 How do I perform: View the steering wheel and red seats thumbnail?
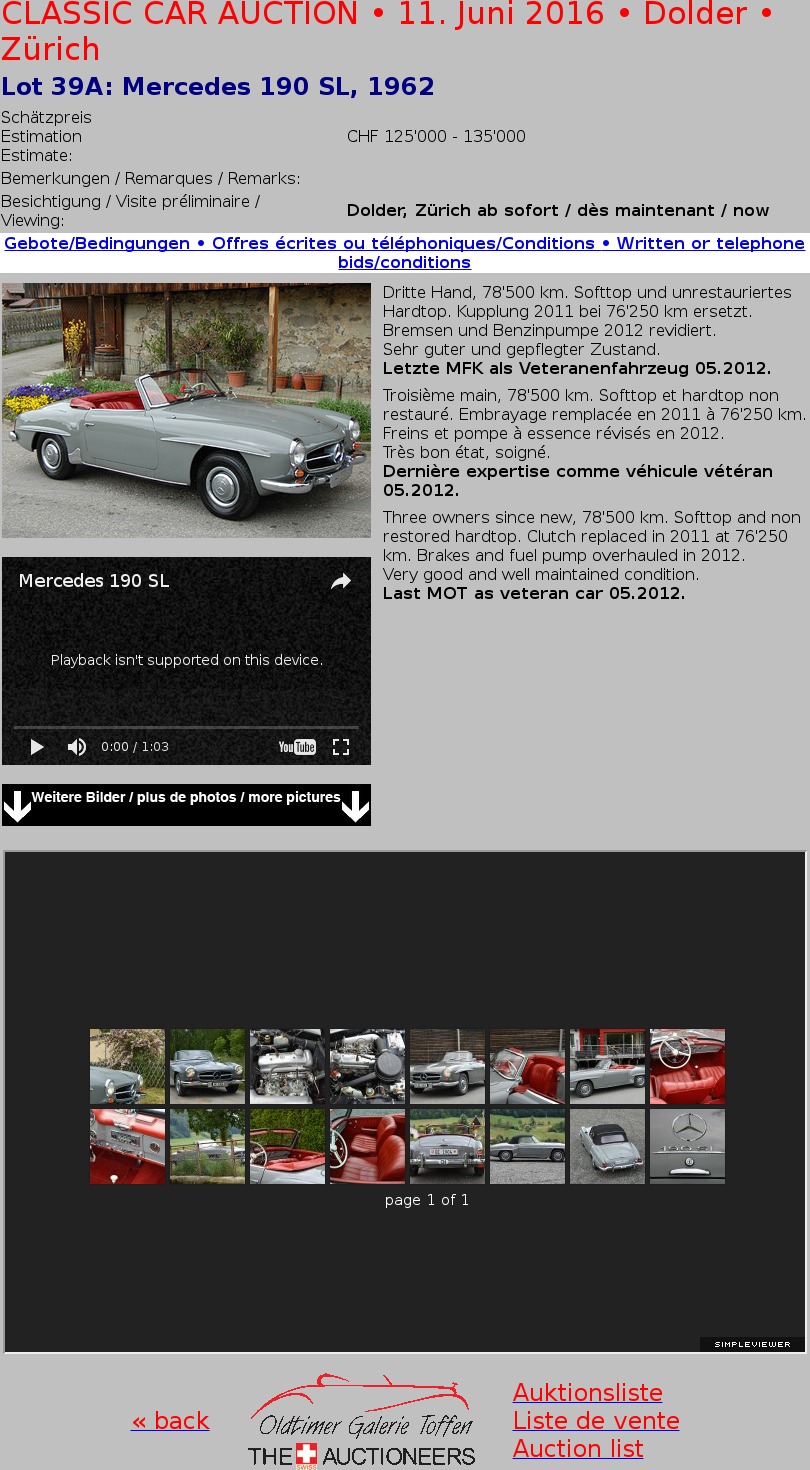pyautogui.click(x=687, y=1066)
